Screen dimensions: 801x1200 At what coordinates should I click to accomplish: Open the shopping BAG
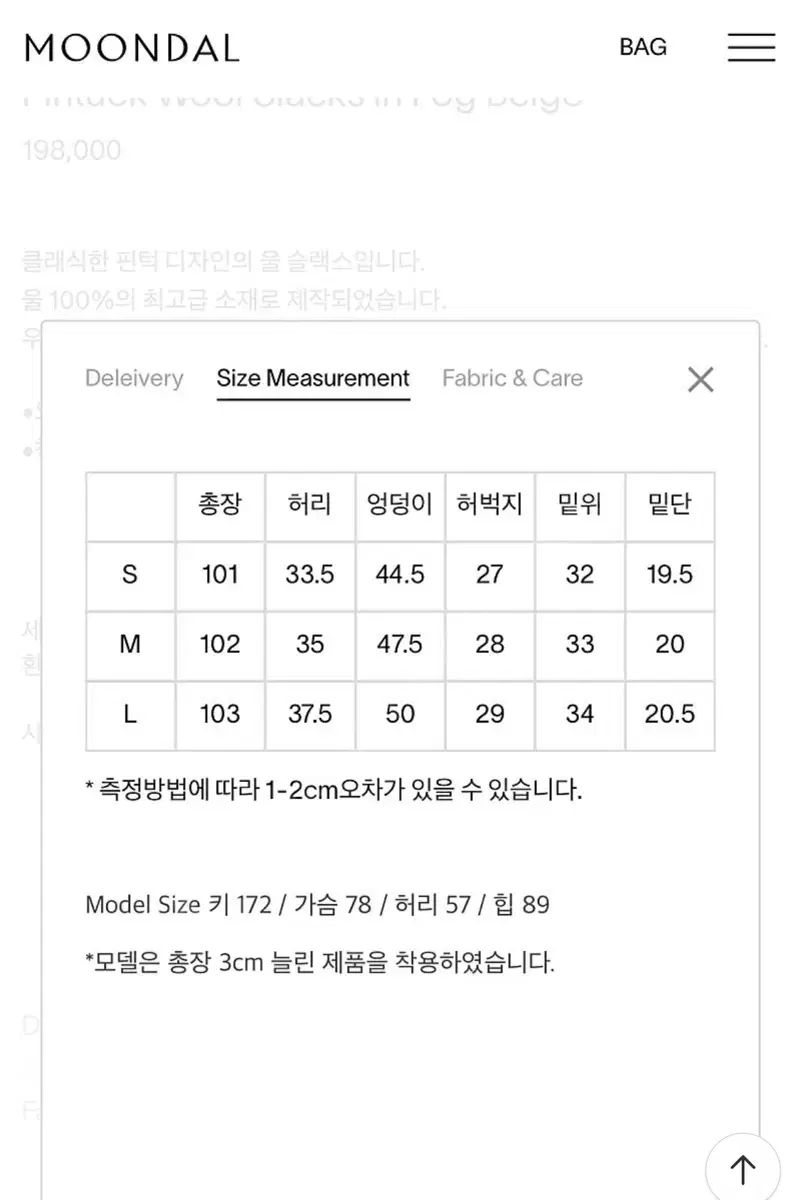[643, 47]
